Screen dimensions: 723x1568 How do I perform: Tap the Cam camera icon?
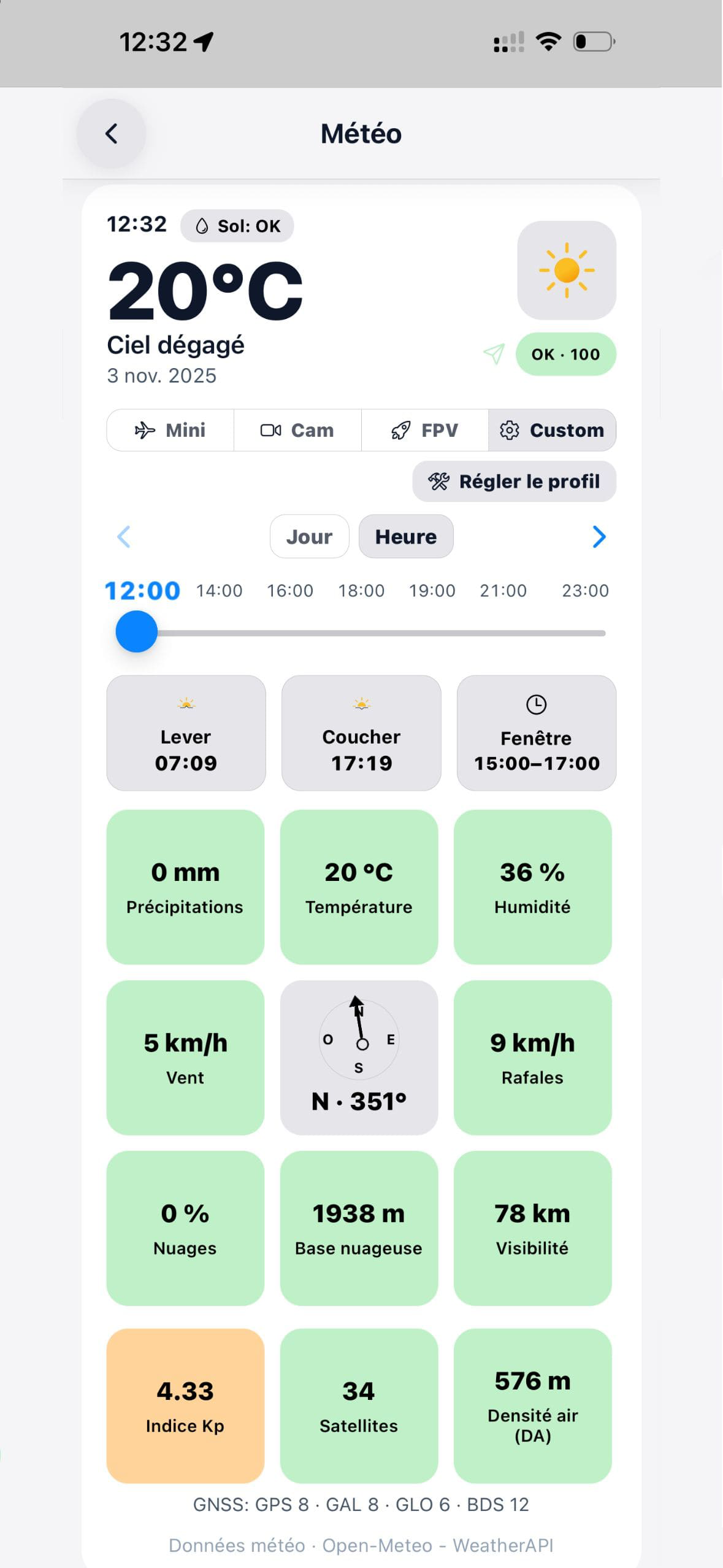click(270, 429)
